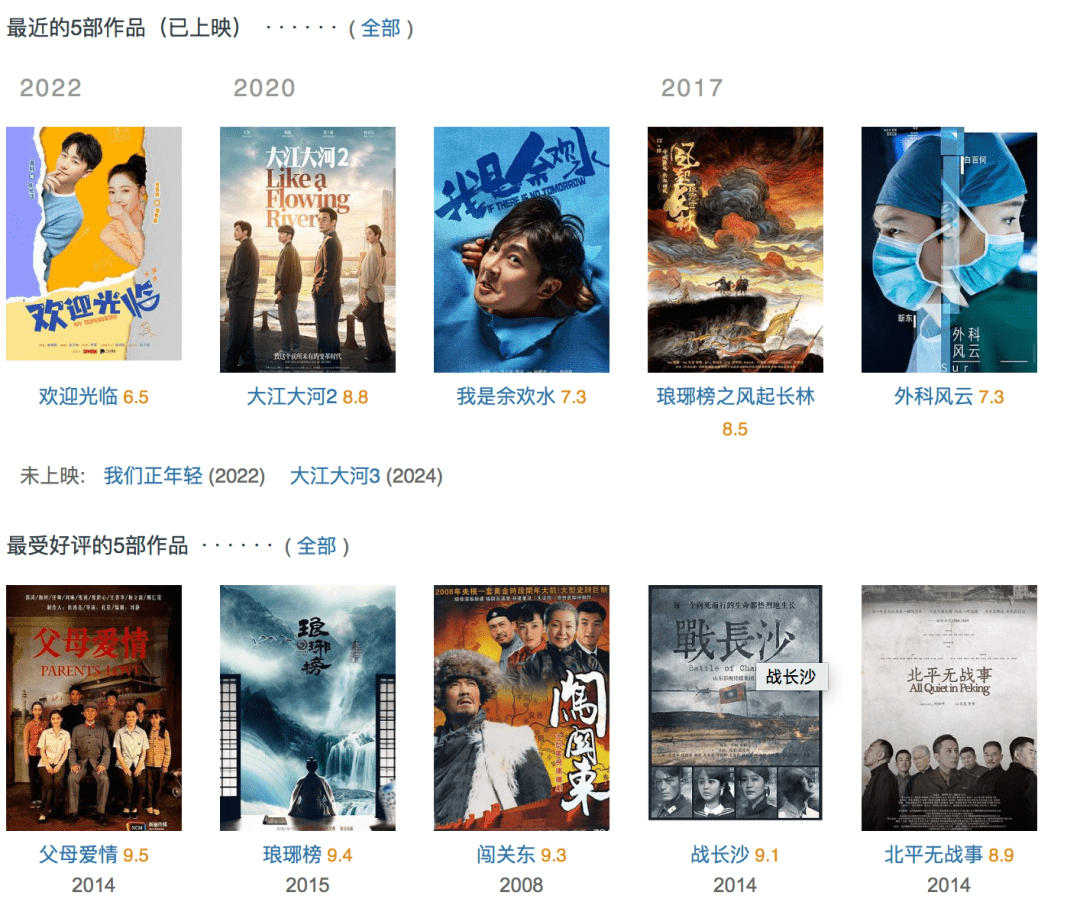The width and height of the screenshot is (1080, 915).
Task: Open the 大江大河2 poster
Action: click(x=307, y=249)
